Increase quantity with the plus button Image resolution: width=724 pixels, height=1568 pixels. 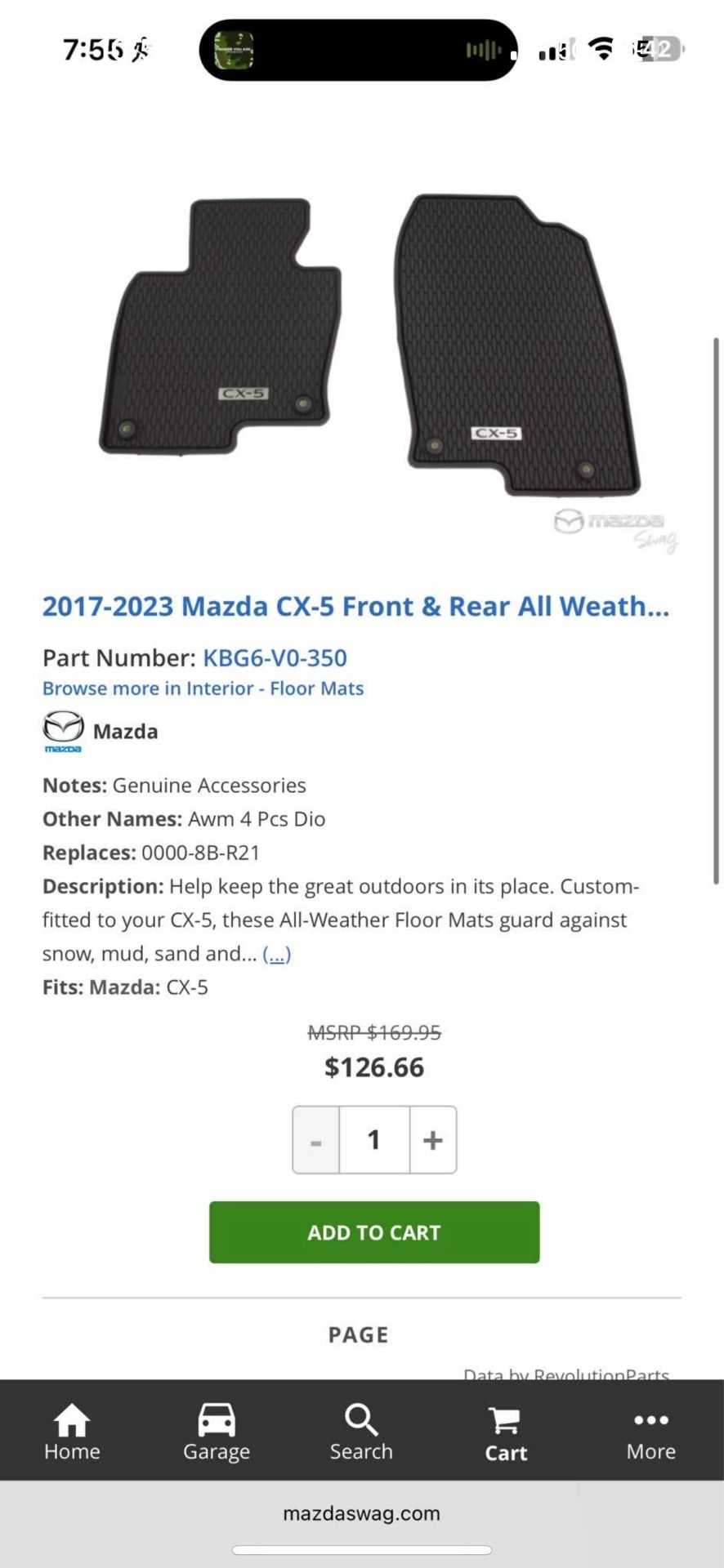coord(433,1140)
